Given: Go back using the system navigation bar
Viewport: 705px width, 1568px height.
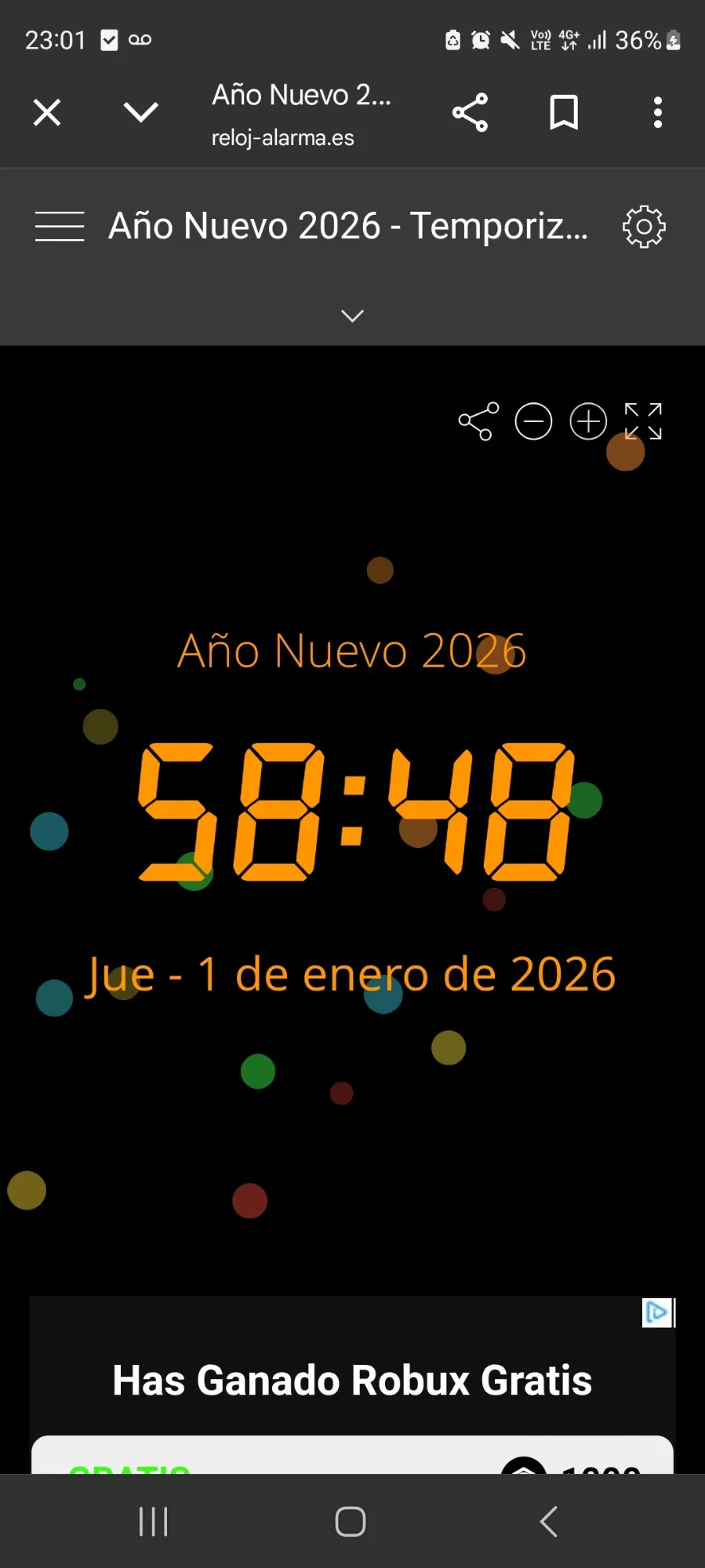Looking at the screenshot, I should pos(549,1522).
